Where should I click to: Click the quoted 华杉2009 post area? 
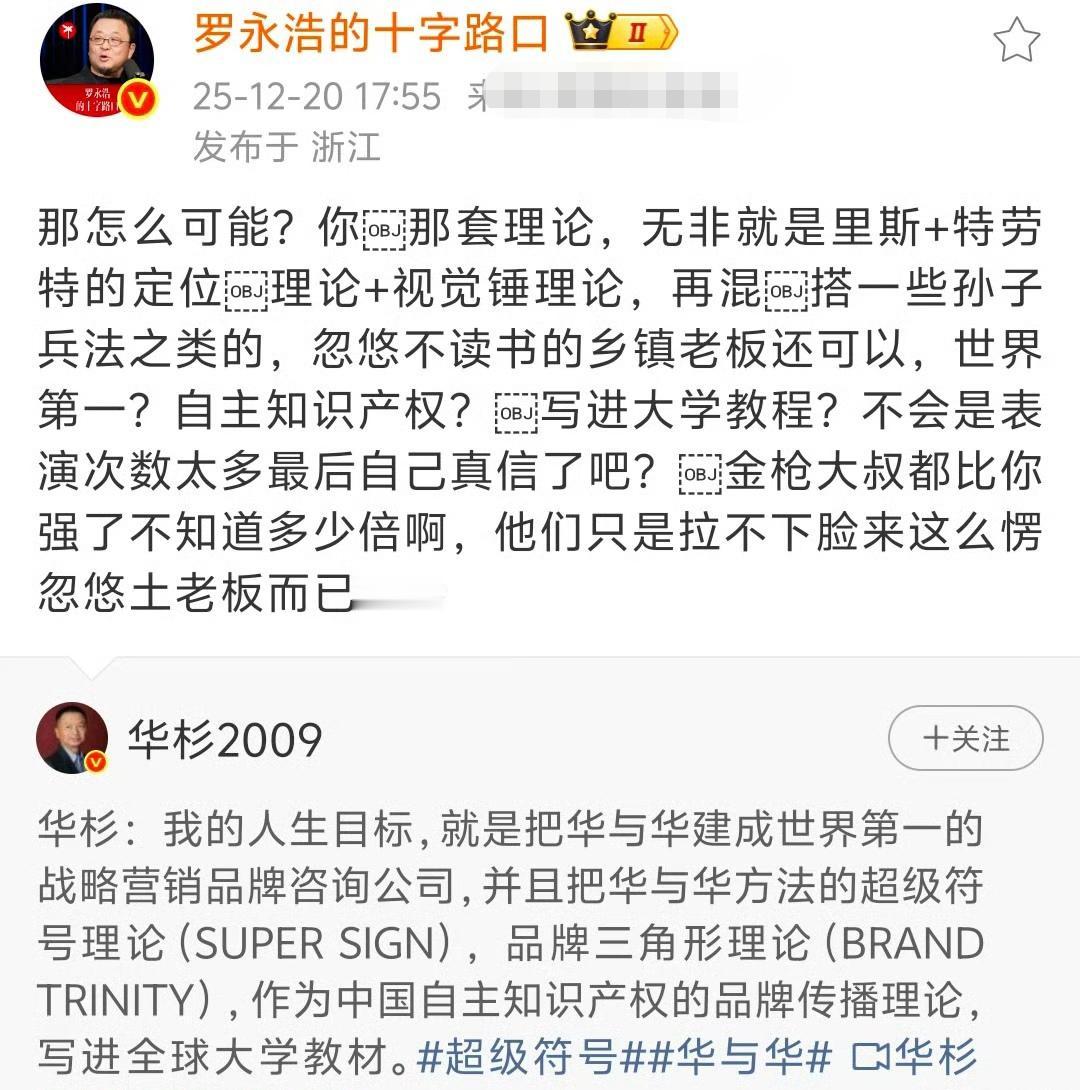tap(540, 900)
